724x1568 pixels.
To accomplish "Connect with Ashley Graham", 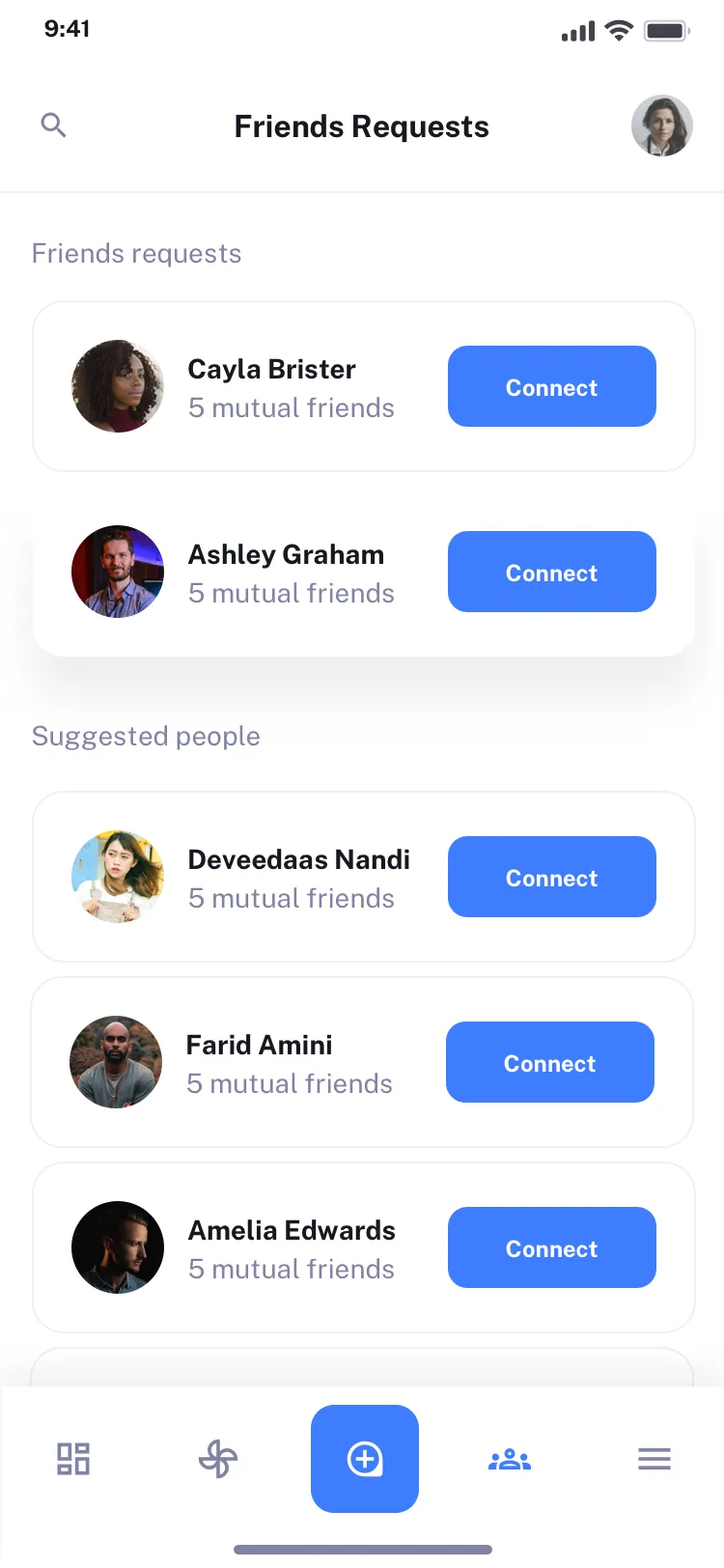I will [x=551, y=572].
